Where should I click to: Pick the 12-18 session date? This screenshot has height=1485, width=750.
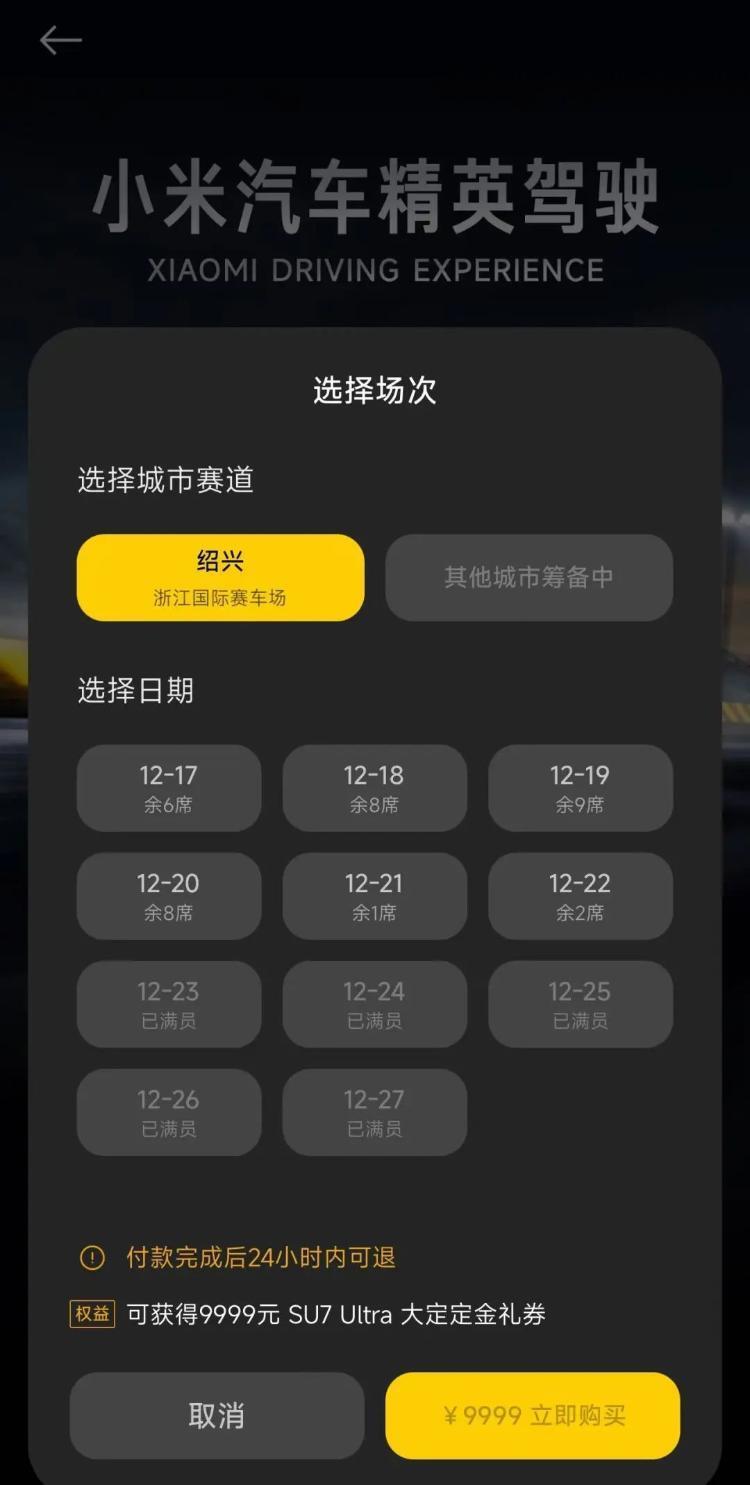tap(374, 788)
